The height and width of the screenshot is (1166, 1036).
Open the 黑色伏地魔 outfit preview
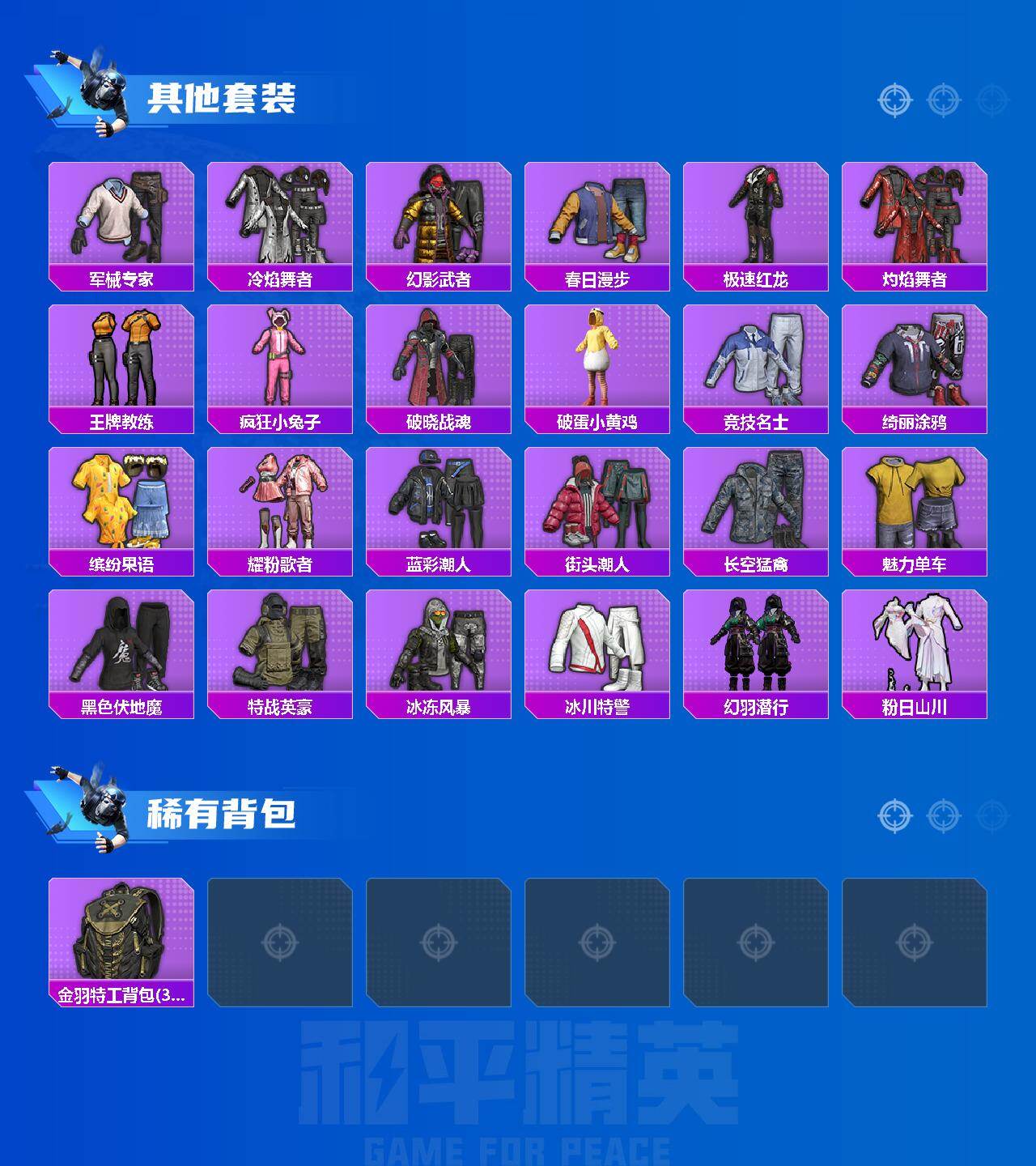(x=120, y=648)
